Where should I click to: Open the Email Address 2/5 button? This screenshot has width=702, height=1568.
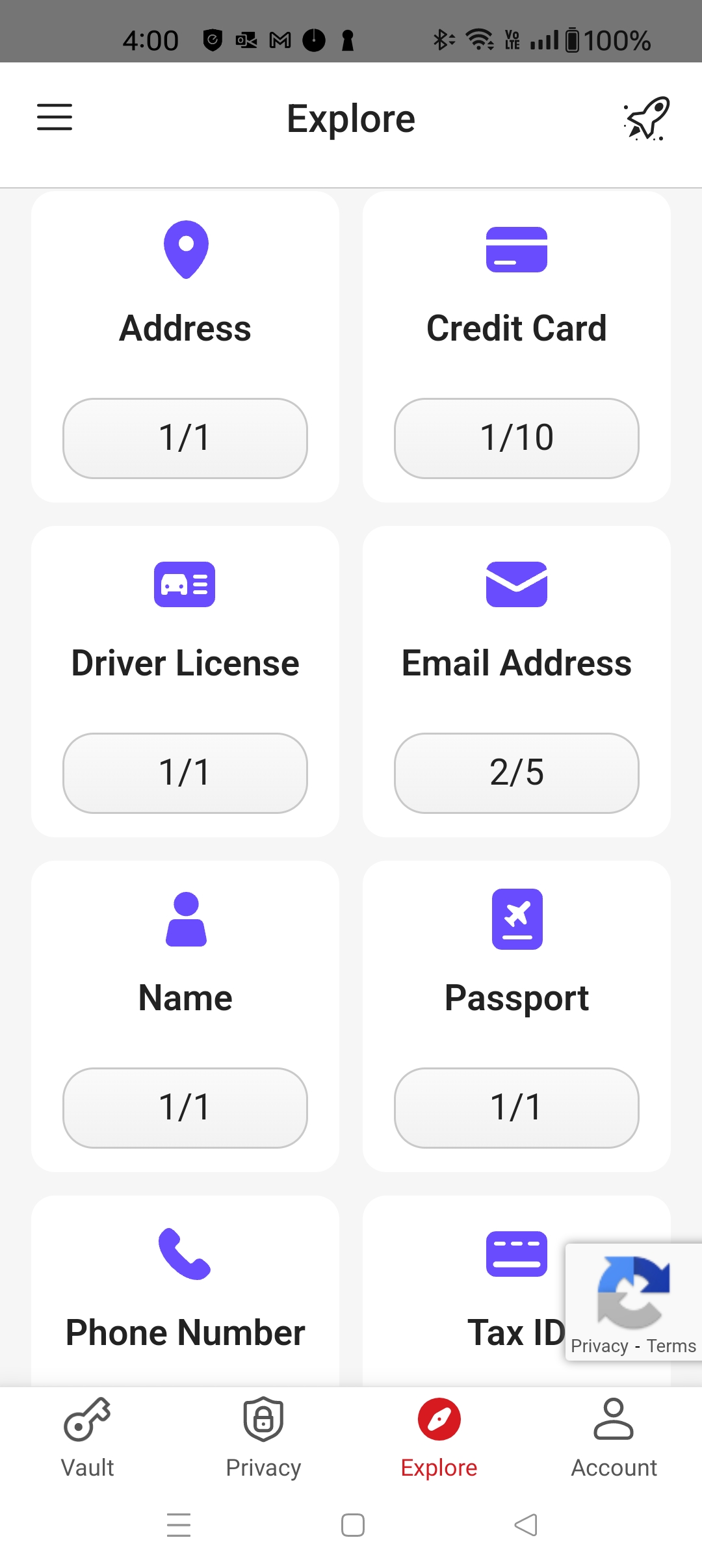tap(517, 773)
